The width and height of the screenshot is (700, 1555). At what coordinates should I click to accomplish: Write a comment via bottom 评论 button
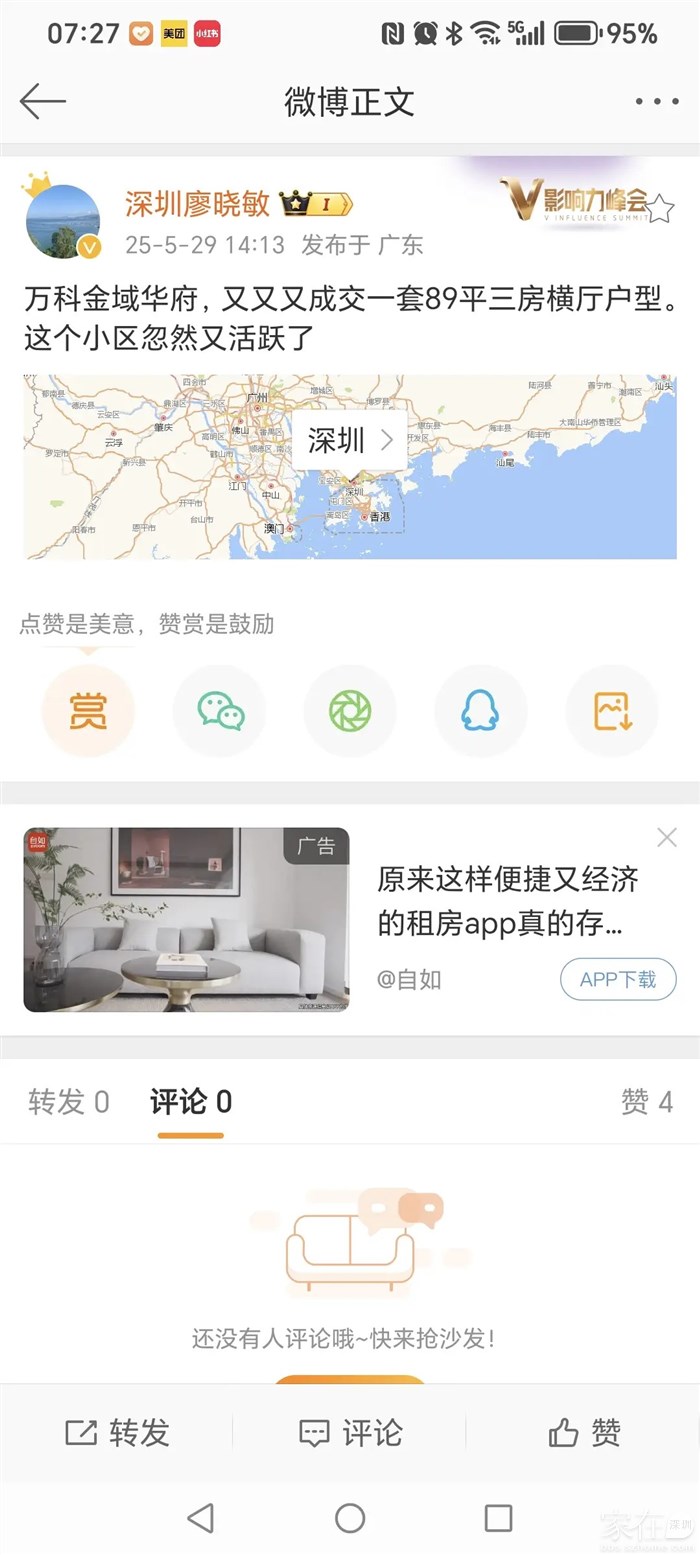(350, 1433)
